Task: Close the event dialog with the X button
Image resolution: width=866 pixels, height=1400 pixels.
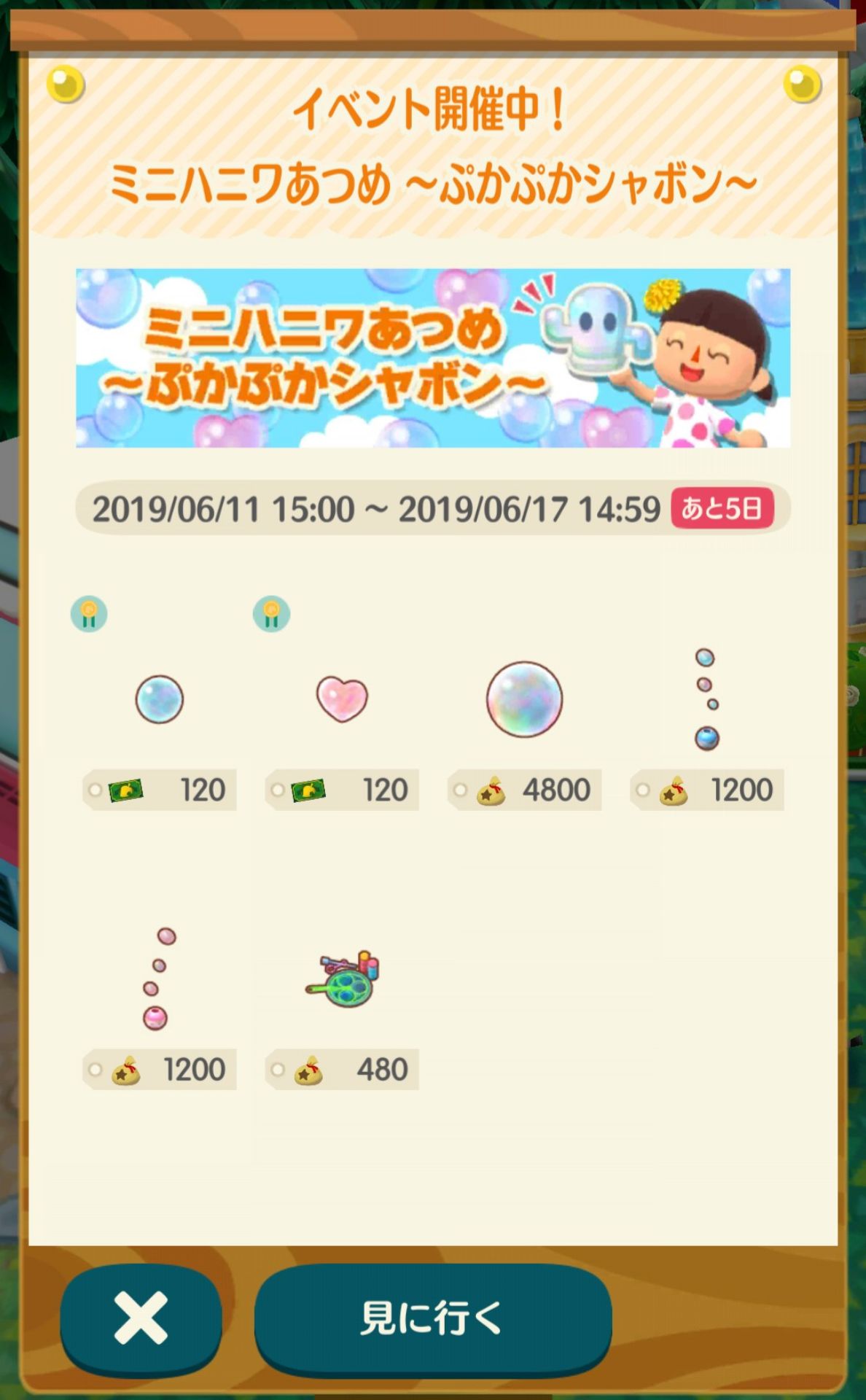Action: tap(141, 1318)
